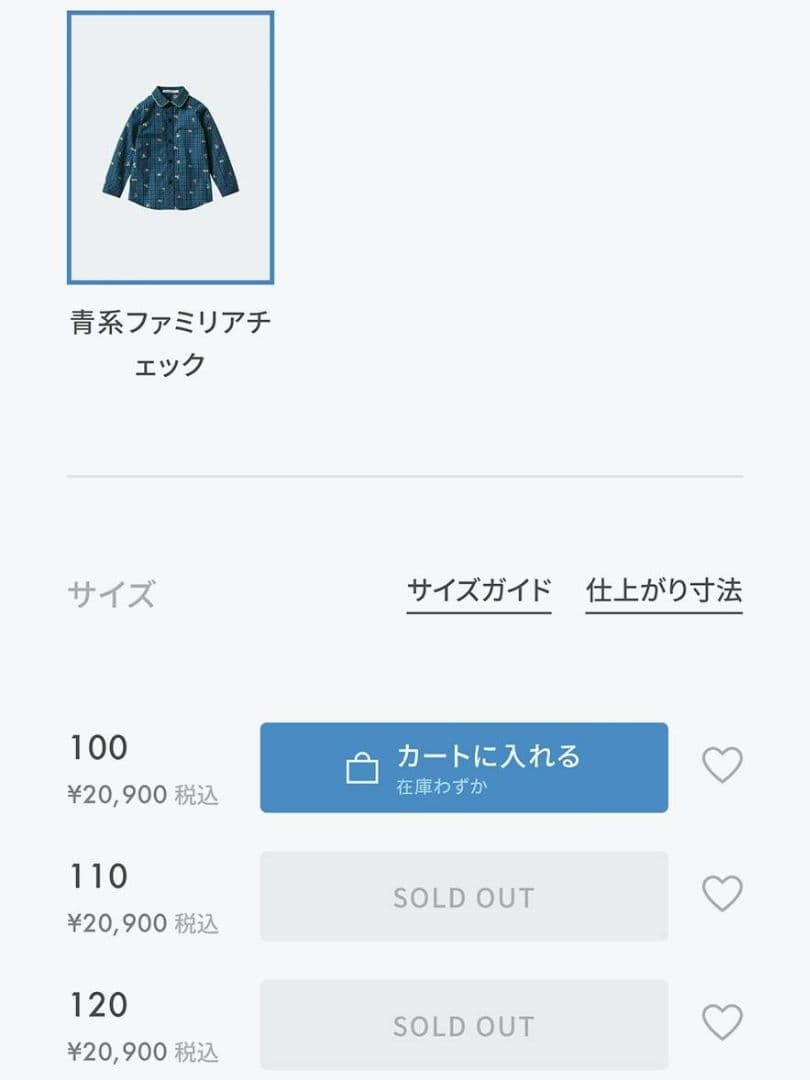Select the size 120 label
810x1080 pixels.
(101, 1004)
